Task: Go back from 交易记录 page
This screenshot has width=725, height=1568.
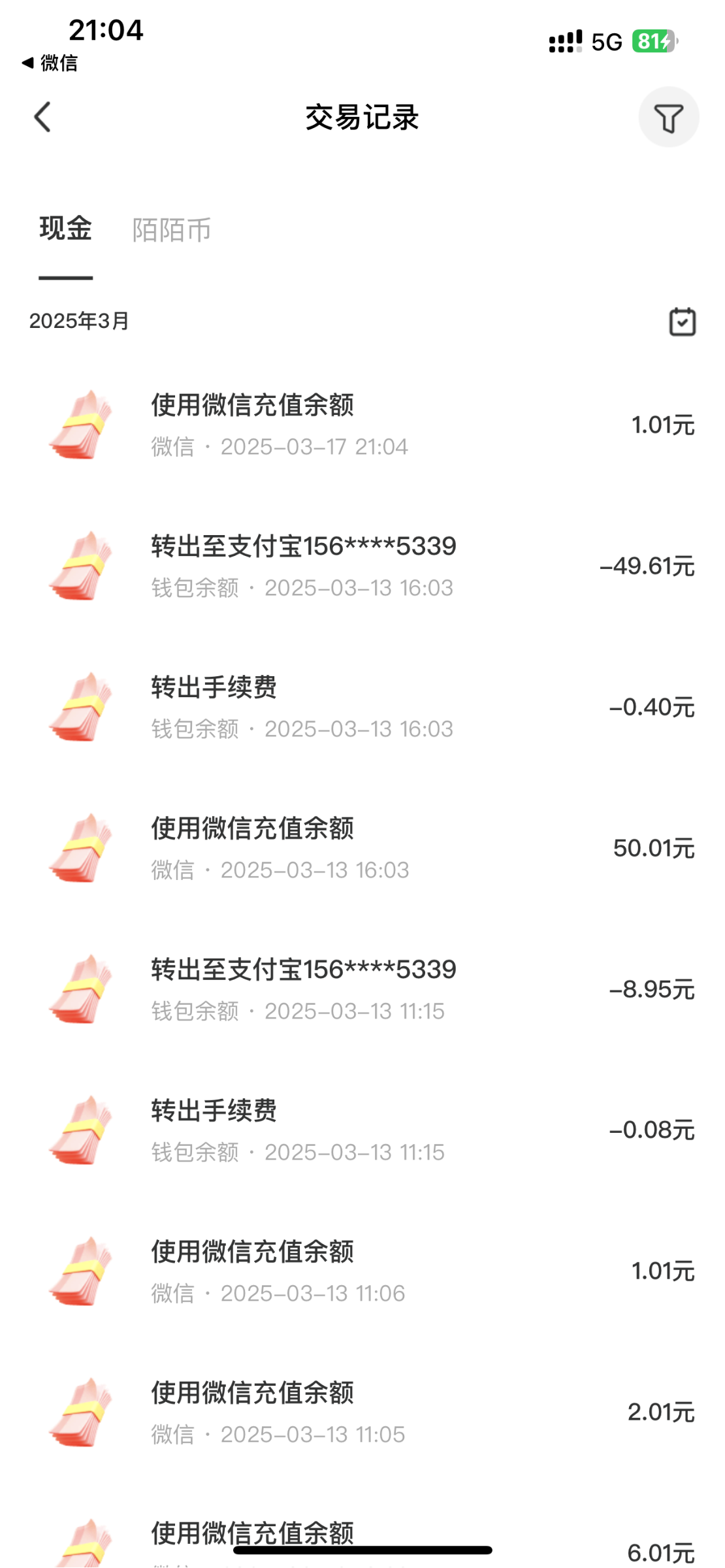Action: tap(42, 118)
